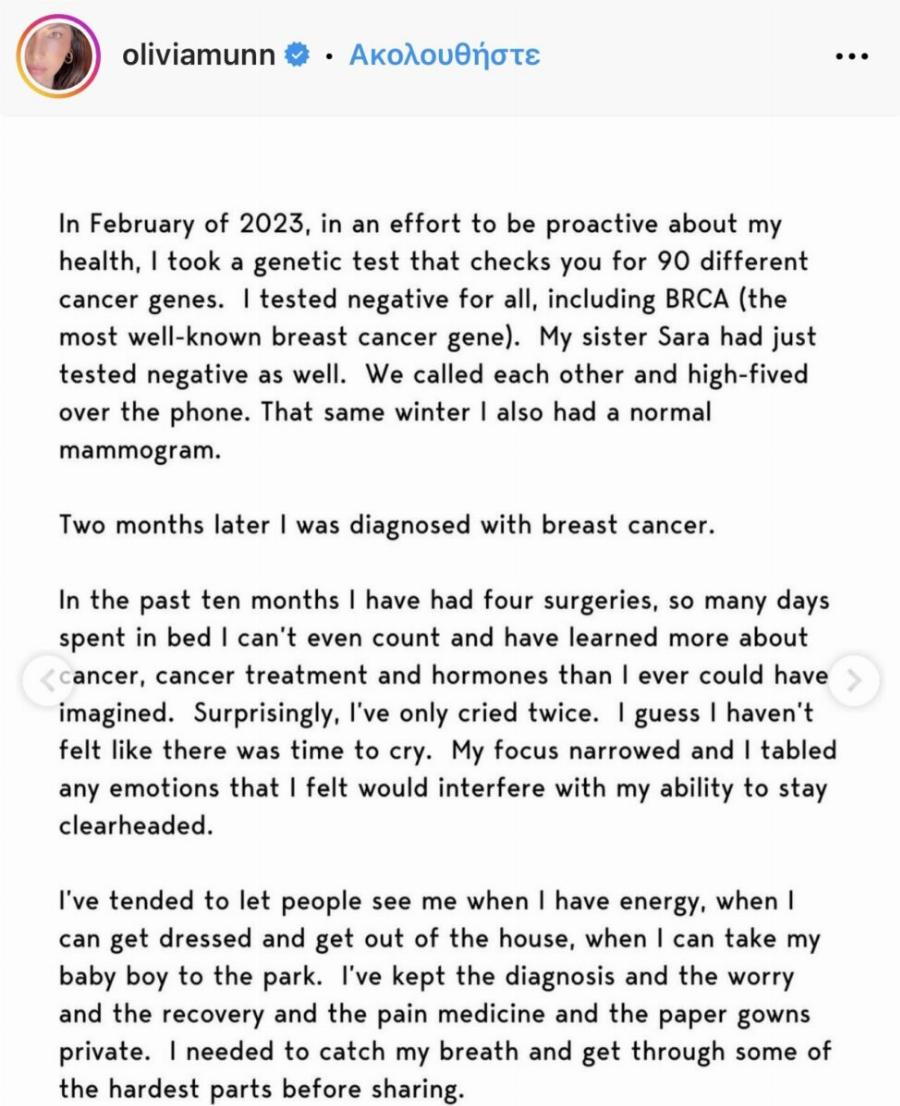Go to the next slide of the post

pyautogui.click(x=854, y=680)
